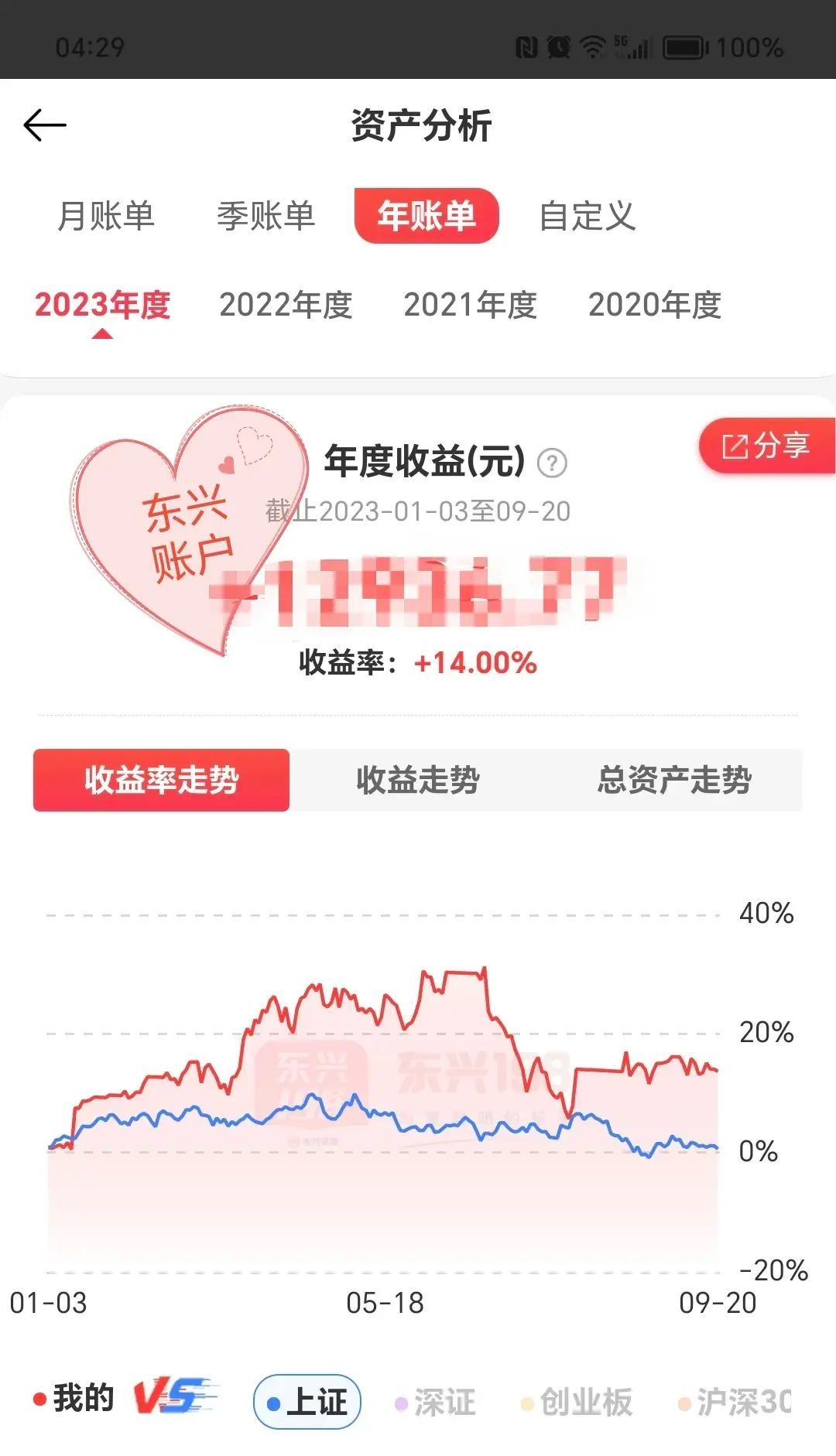
Task: Select the 总资产走势 chart option
Action: click(x=675, y=781)
